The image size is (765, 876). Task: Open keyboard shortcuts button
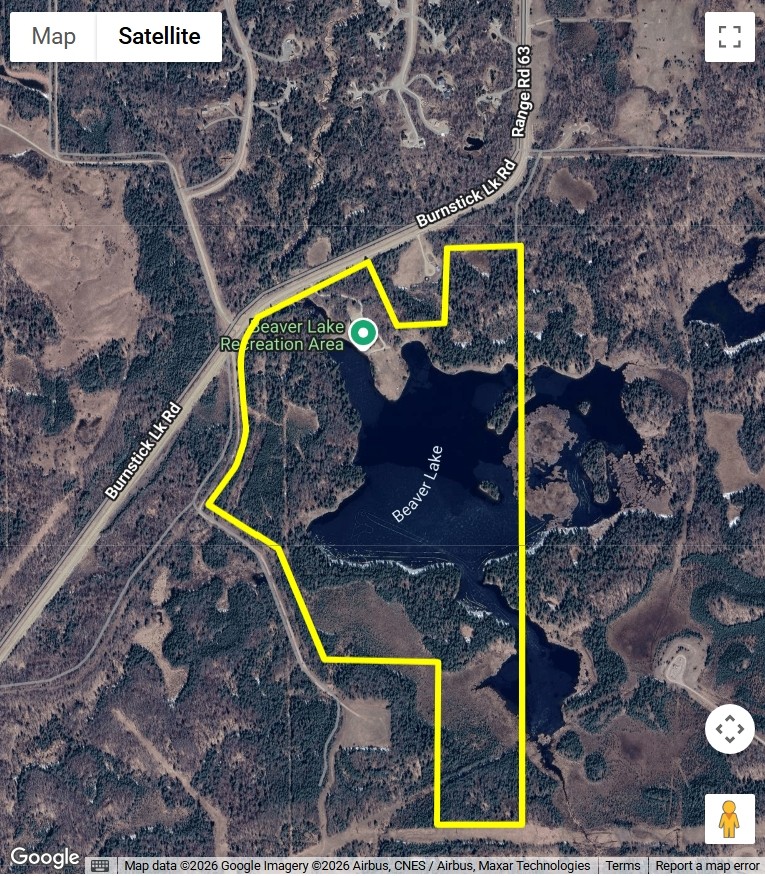(100, 865)
